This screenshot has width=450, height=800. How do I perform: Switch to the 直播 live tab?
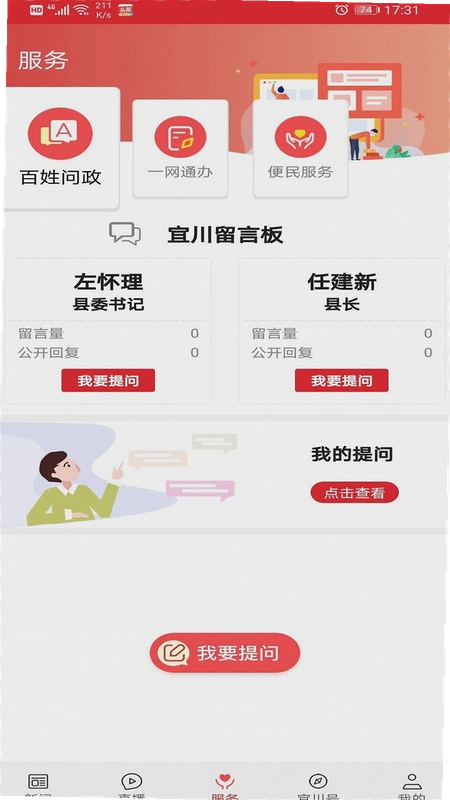[132, 786]
